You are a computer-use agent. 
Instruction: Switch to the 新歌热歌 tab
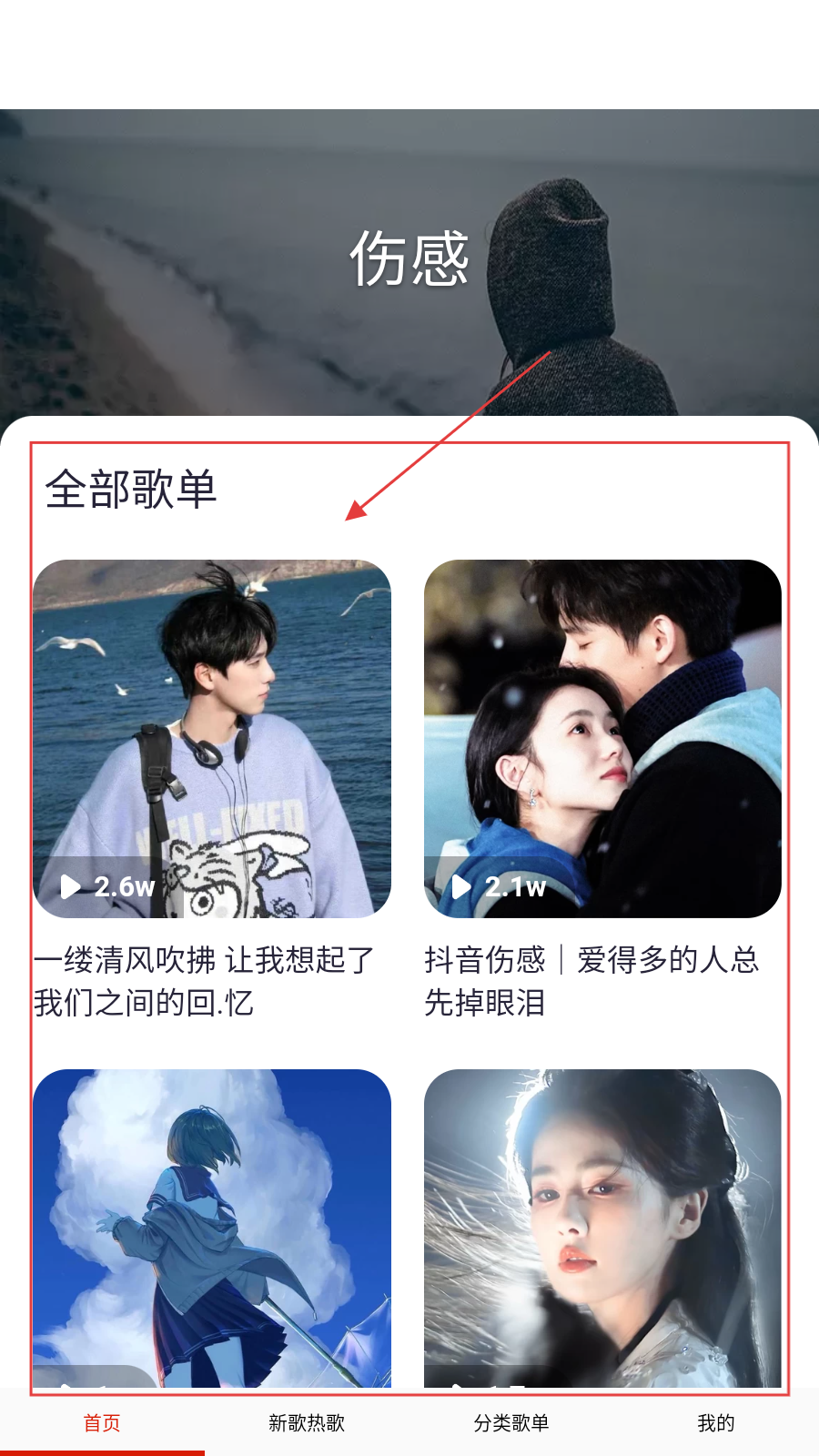307,1423
